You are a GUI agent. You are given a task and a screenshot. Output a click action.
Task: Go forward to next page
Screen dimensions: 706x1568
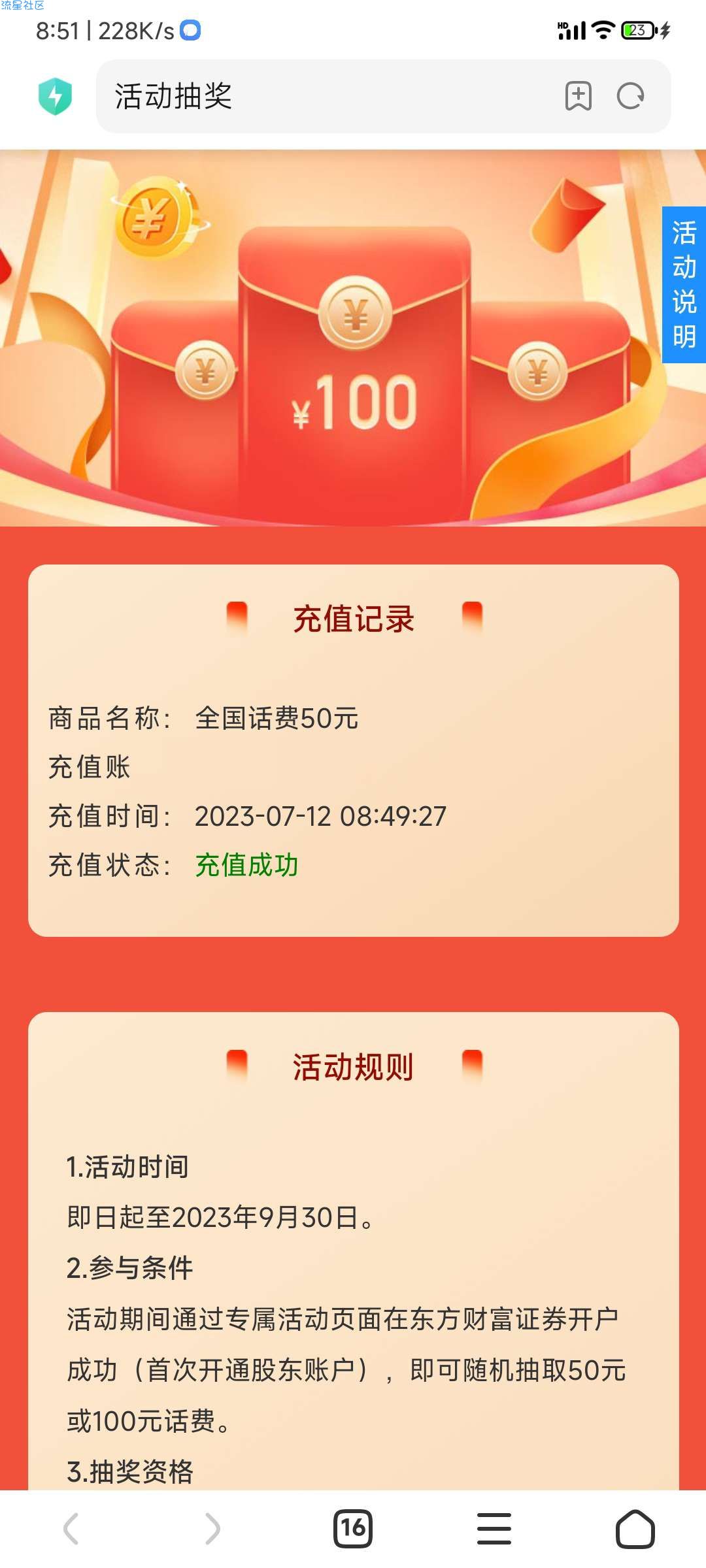(212, 1528)
